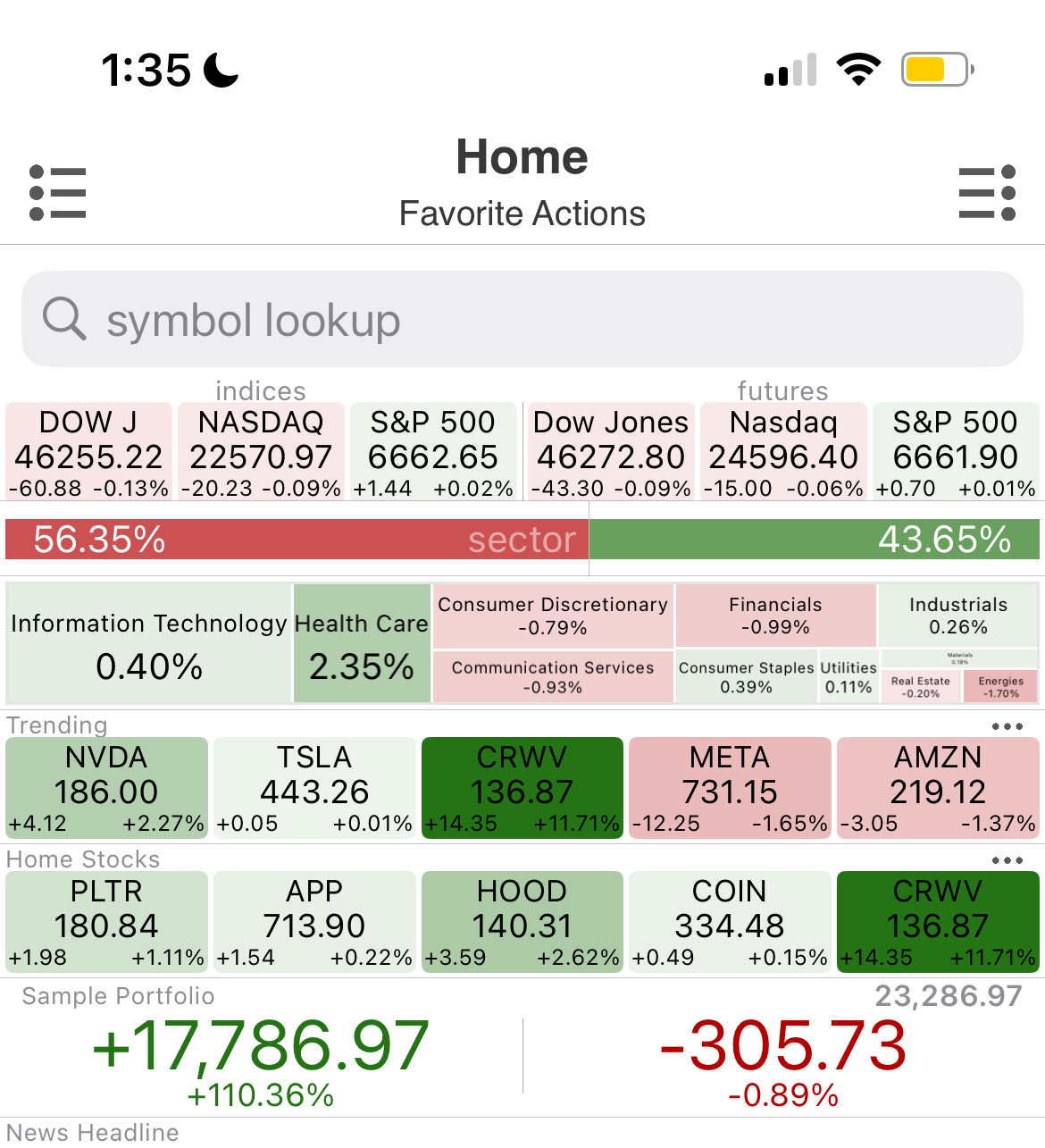Select the Information Technology sector
Image resolution: width=1045 pixels, height=1148 pixels.
[149, 643]
